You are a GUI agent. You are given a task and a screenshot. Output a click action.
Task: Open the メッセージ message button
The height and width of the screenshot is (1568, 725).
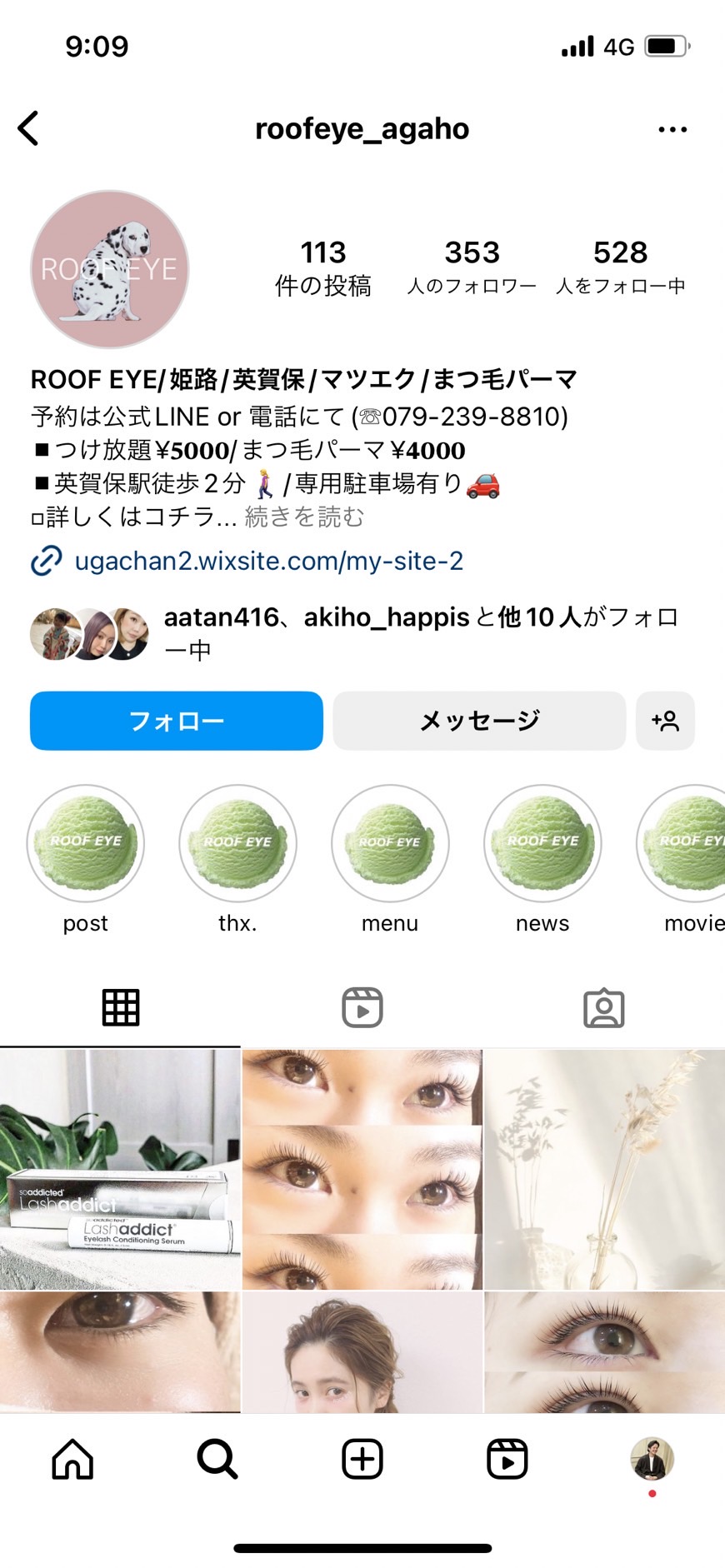(479, 721)
